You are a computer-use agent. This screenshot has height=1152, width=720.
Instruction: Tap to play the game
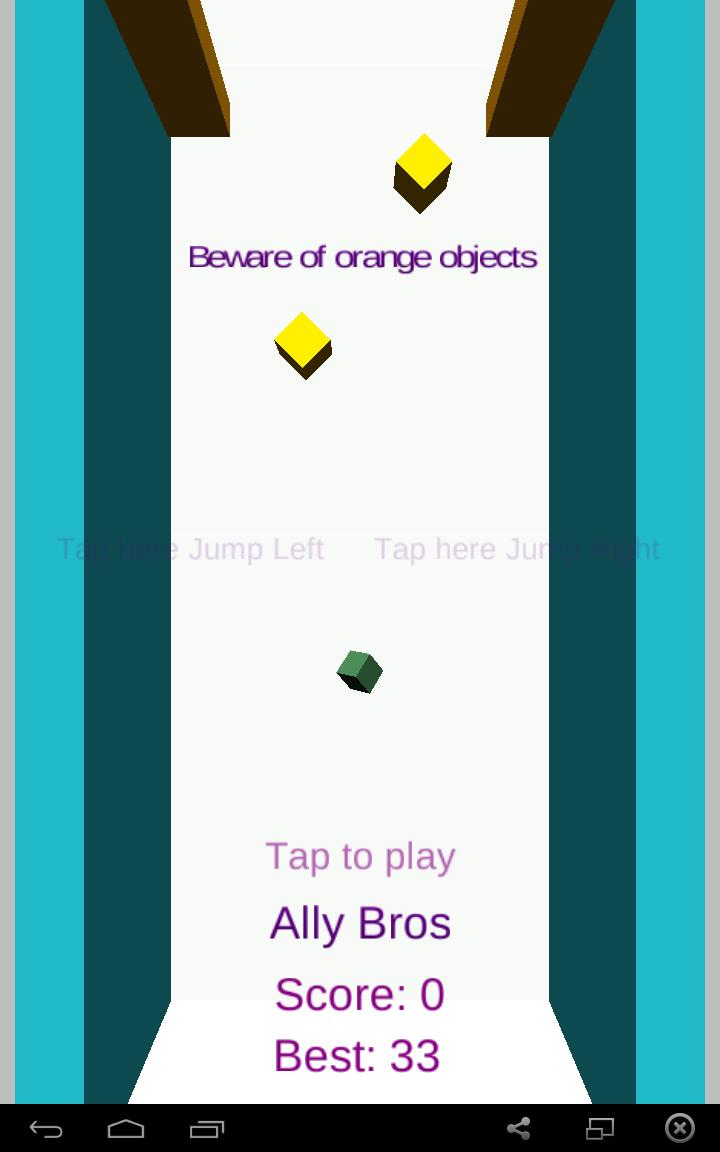pos(360,856)
